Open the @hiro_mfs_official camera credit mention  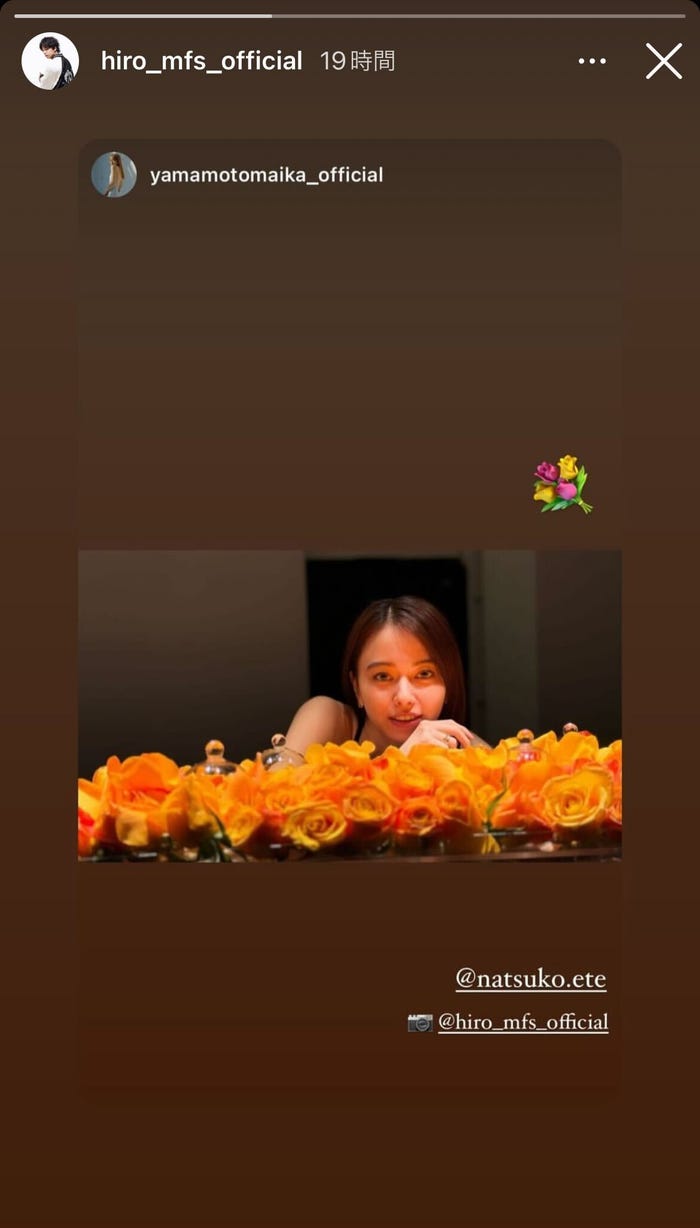pyautogui.click(x=523, y=1022)
